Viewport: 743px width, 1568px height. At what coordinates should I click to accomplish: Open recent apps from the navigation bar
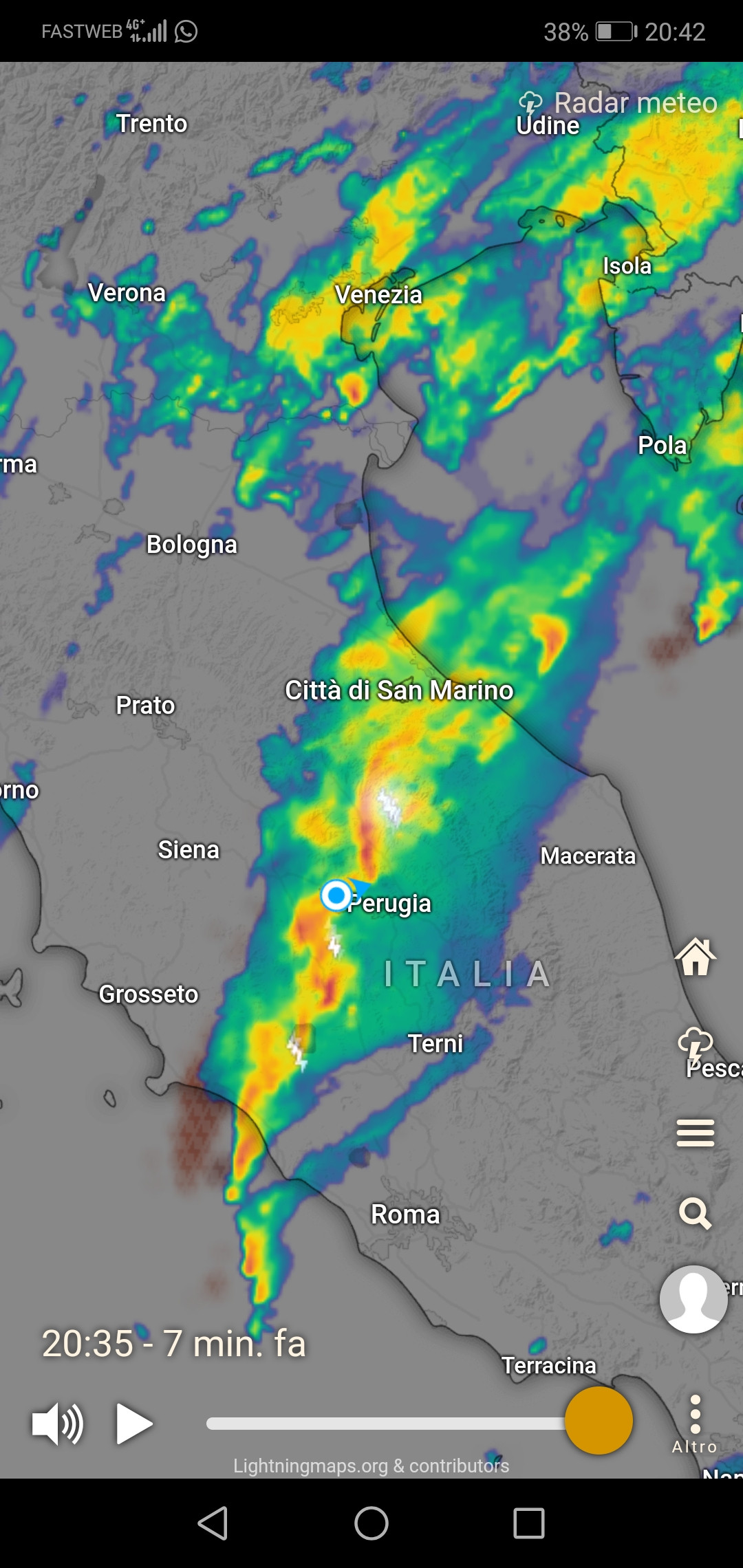[529, 1523]
